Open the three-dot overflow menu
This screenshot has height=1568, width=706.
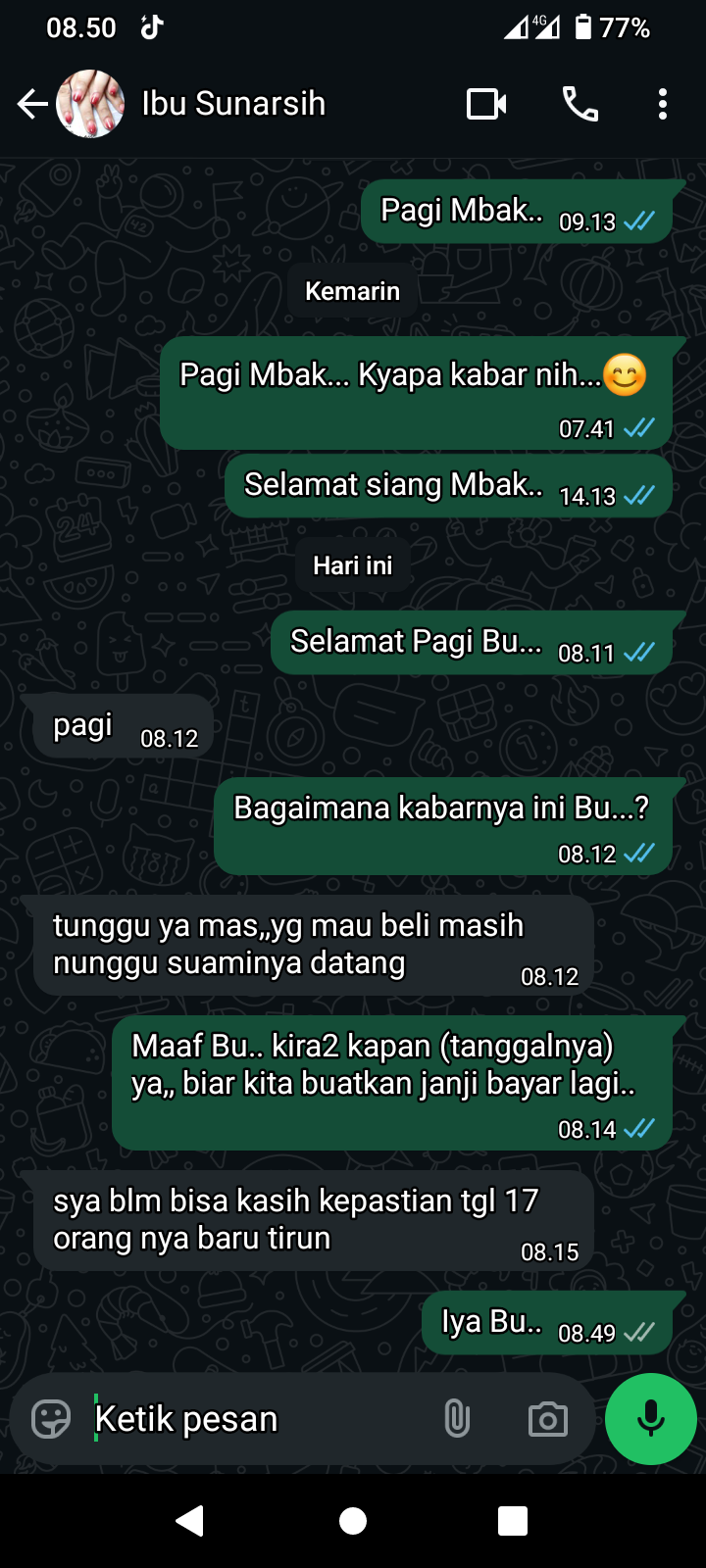(x=663, y=104)
